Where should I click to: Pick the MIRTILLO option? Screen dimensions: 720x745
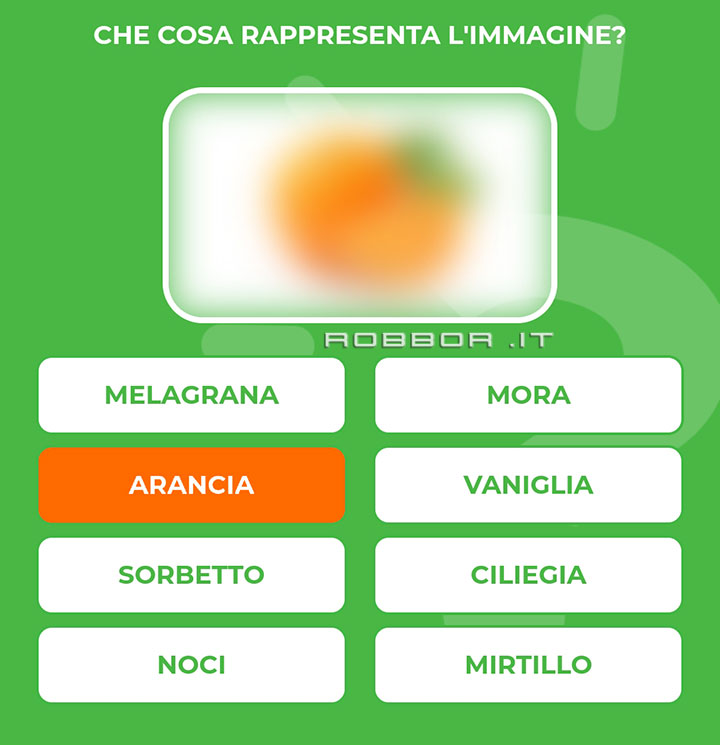pyautogui.click(x=528, y=665)
